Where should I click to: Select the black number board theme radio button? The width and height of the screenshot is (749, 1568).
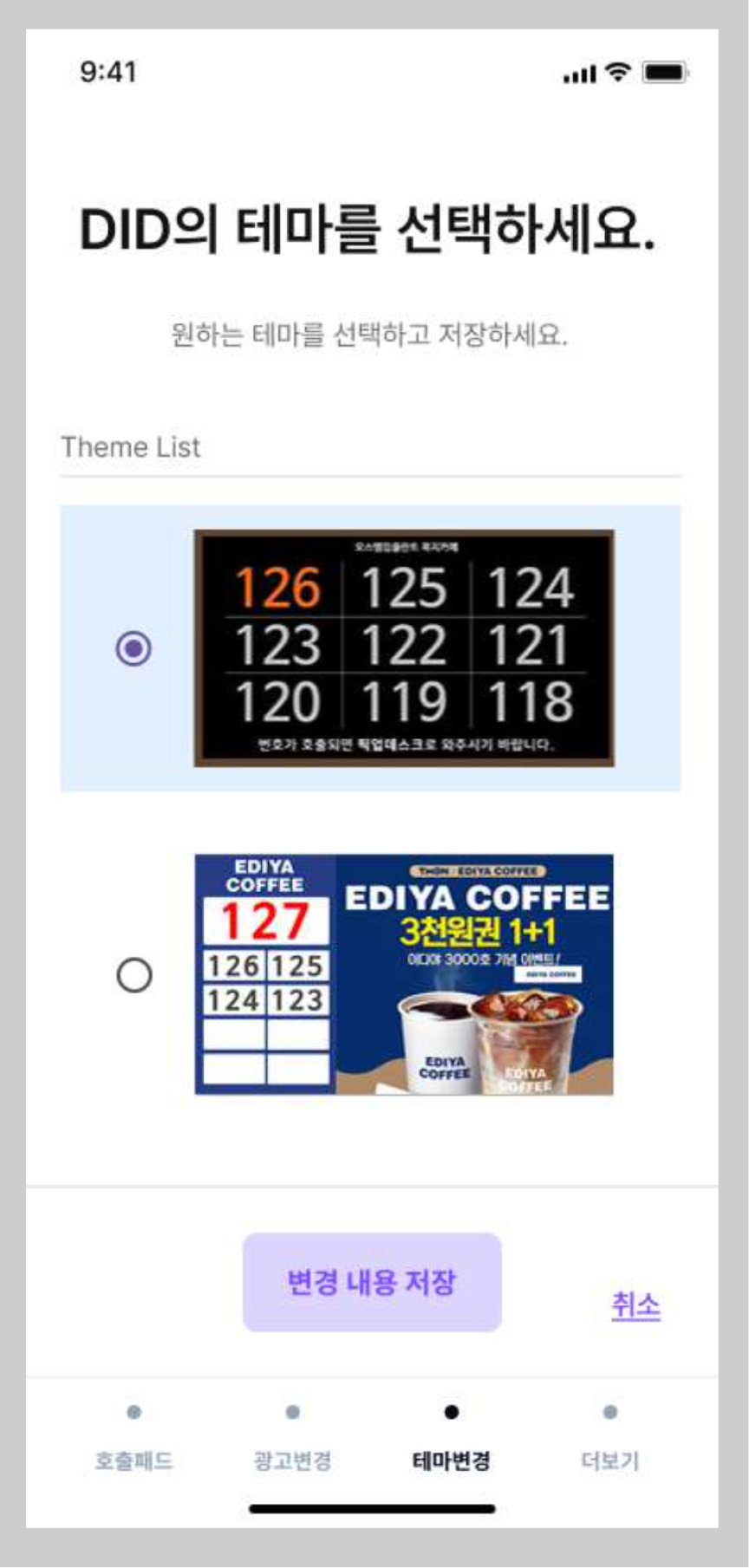(x=134, y=648)
